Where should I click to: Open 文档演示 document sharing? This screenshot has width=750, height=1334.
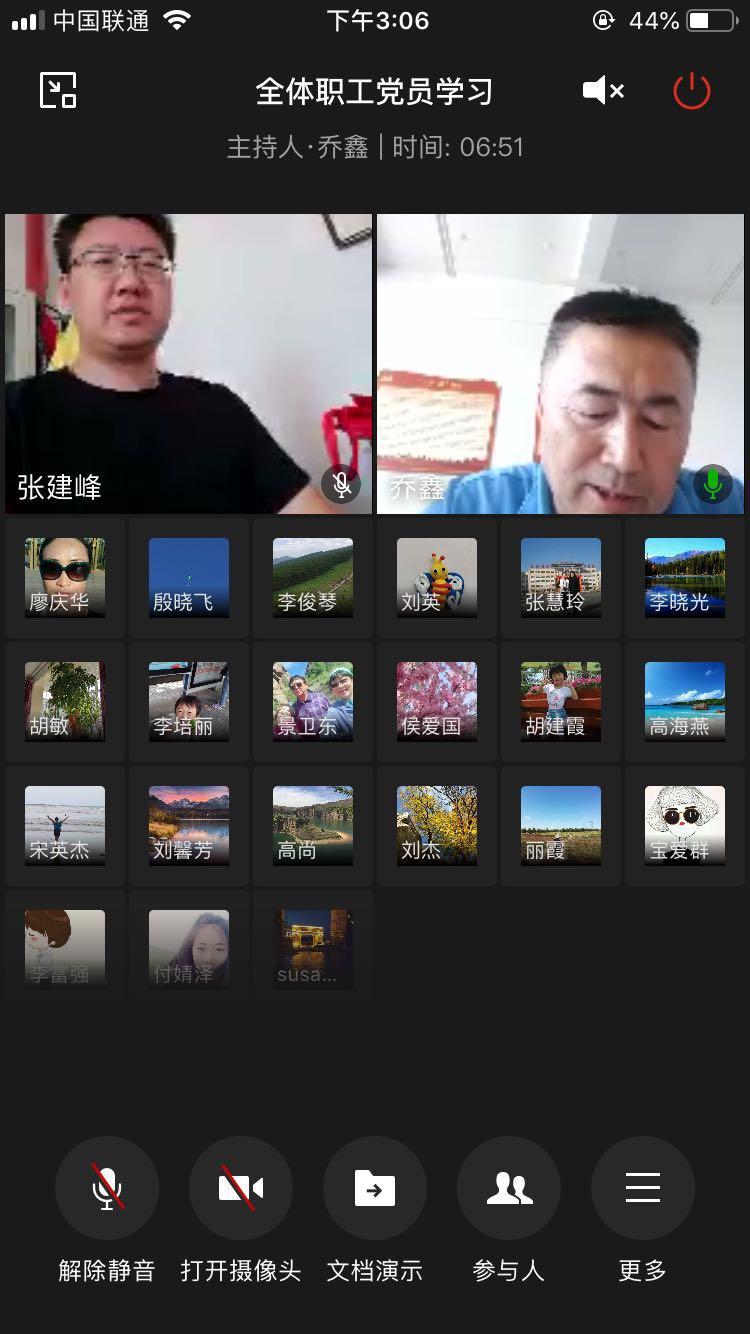[375, 1188]
